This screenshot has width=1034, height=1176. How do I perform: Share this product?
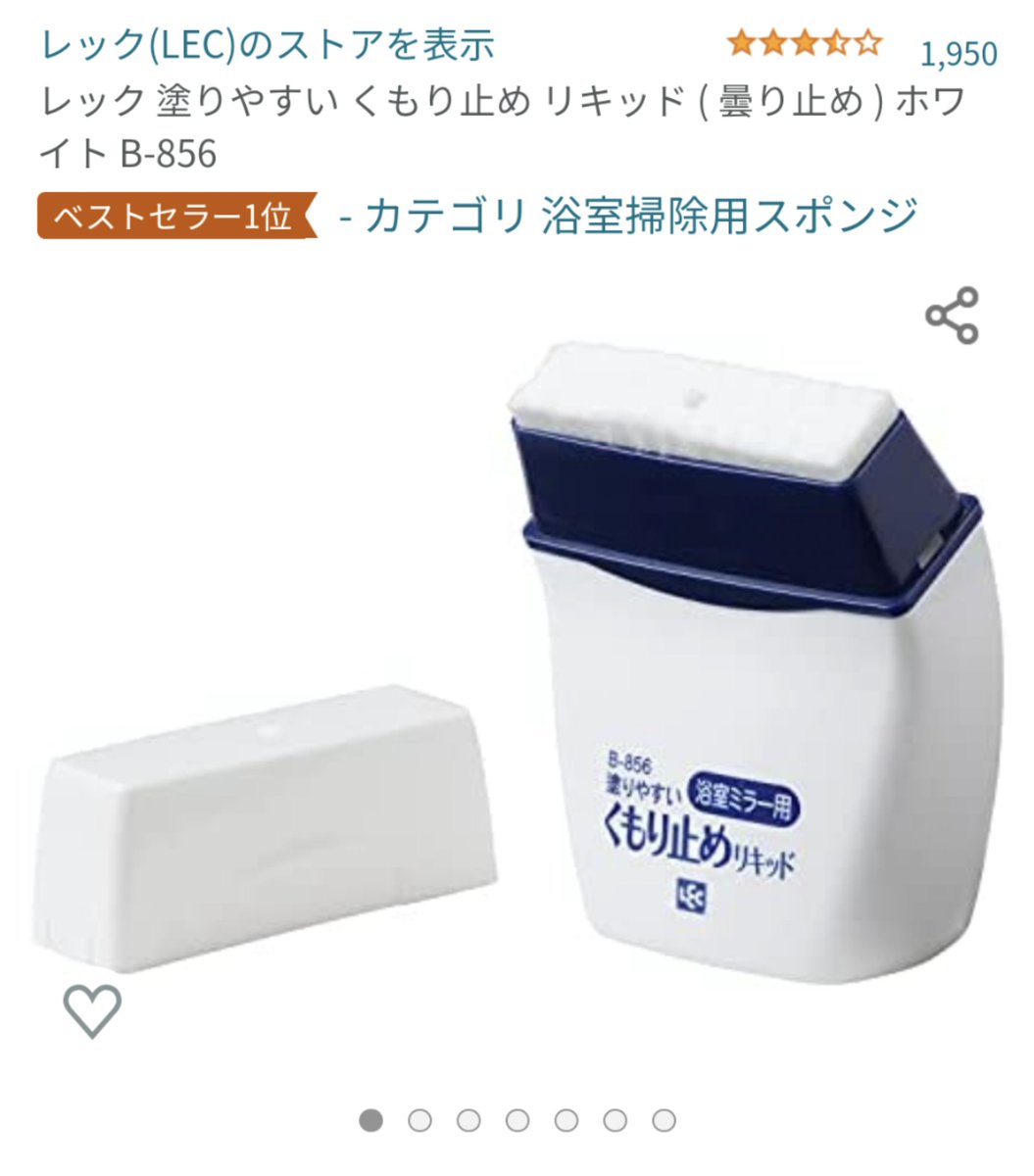tap(953, 316)
